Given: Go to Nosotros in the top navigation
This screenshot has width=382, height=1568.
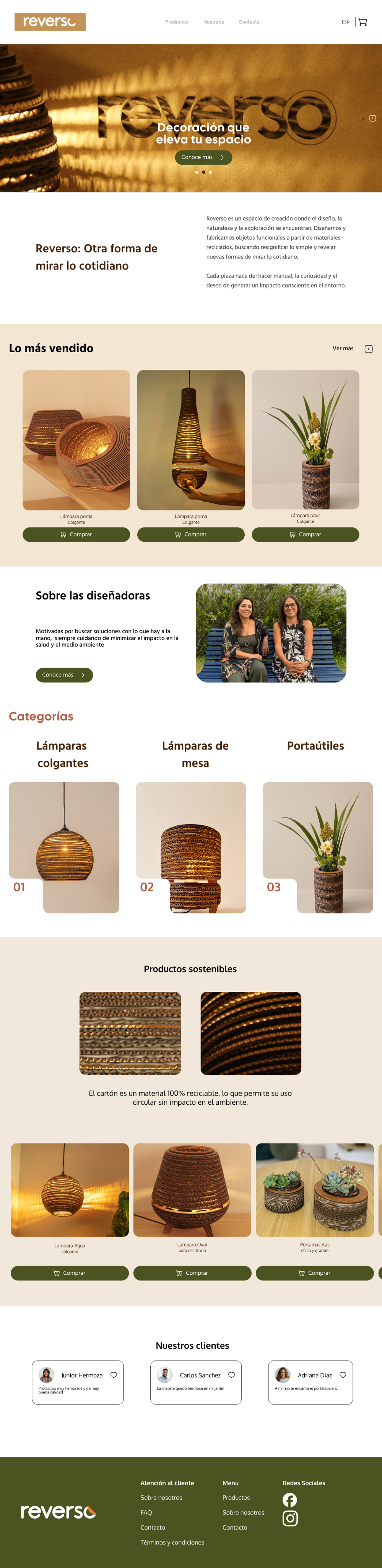Looking at the screenshot, I should [x=213, y=22].
